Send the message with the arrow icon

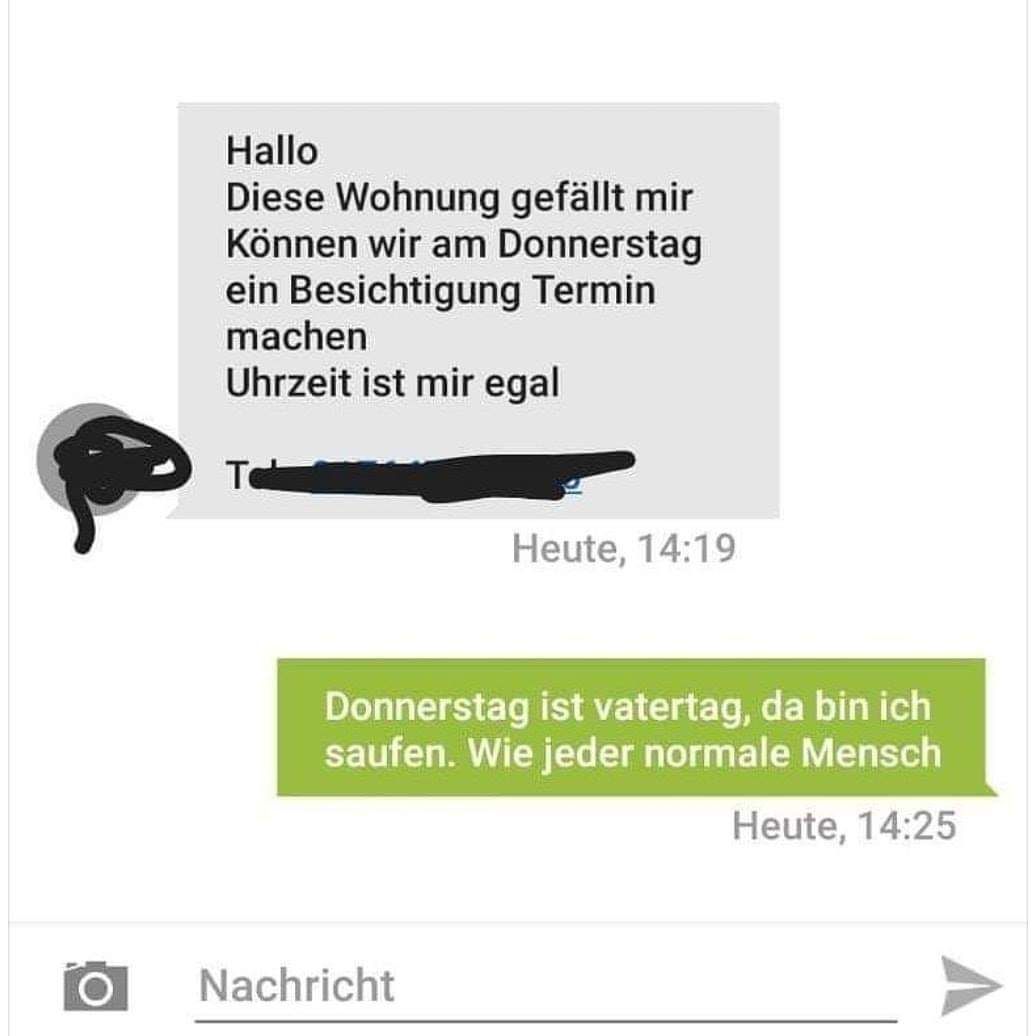[970, 985]
